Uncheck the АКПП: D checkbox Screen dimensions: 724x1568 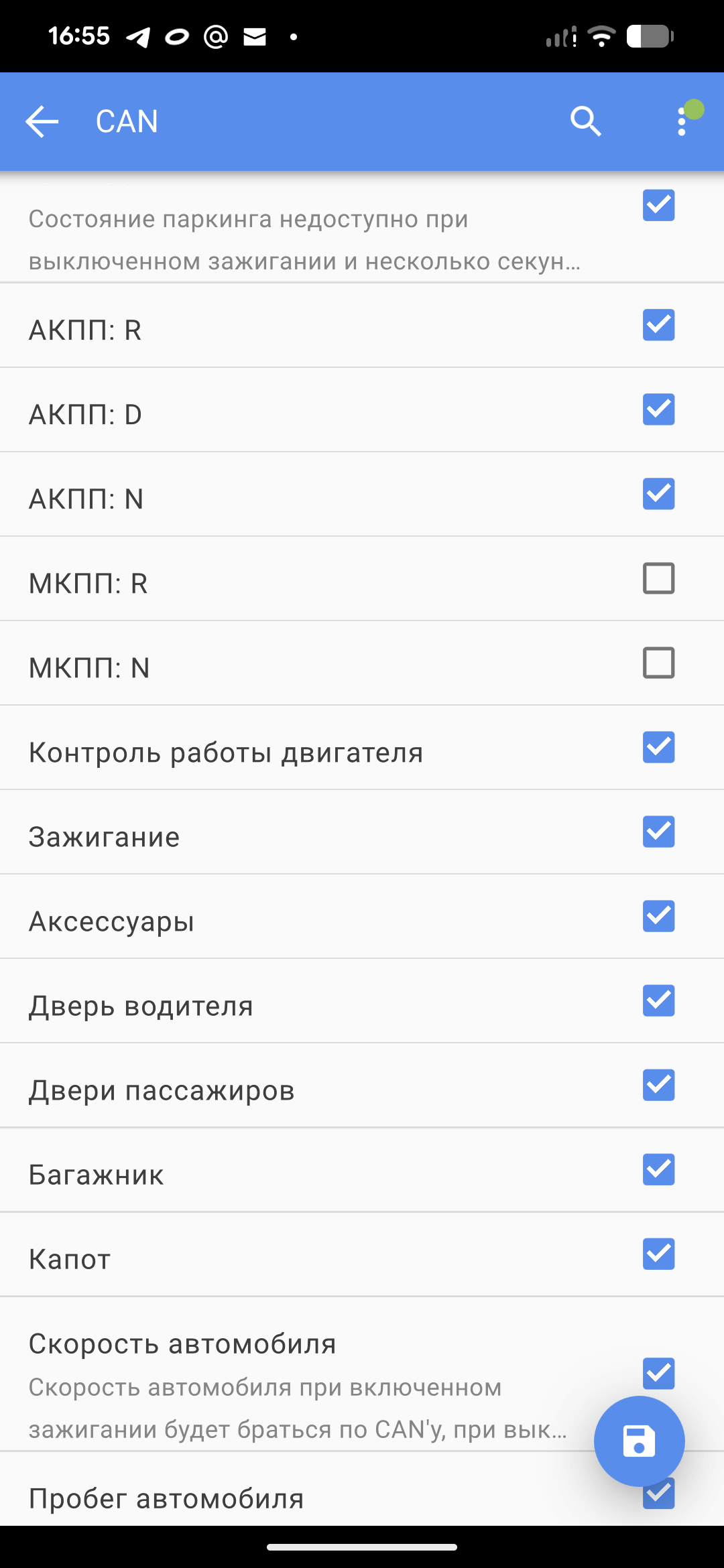point(658,409)
